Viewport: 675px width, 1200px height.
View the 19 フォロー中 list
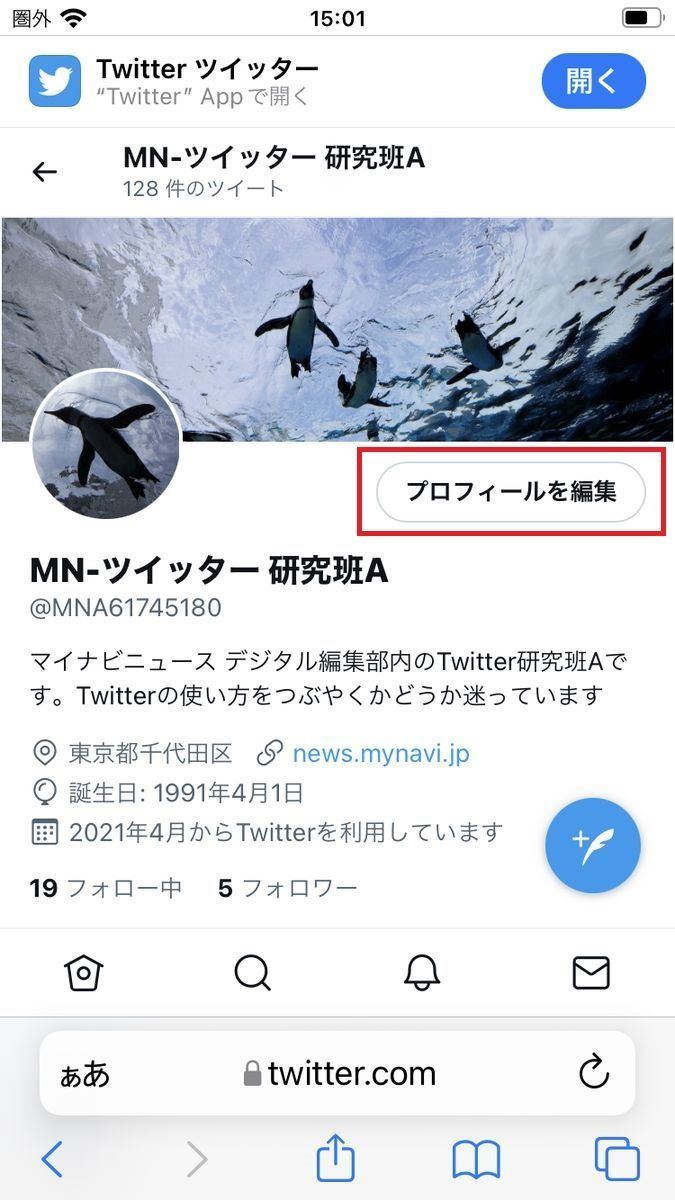[x=106, y=888]
